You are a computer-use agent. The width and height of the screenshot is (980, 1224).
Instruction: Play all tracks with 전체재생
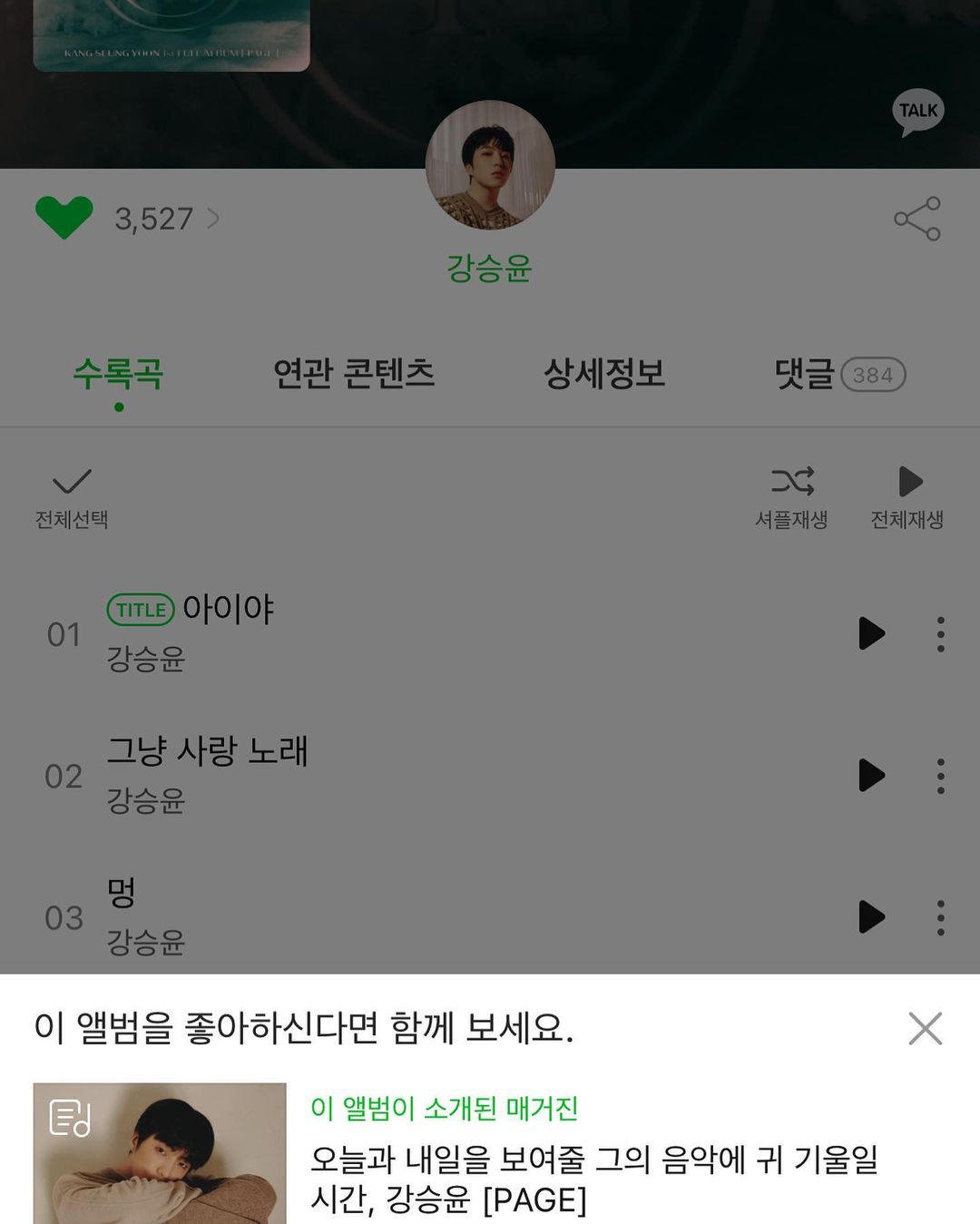click(x=907, y=496)
